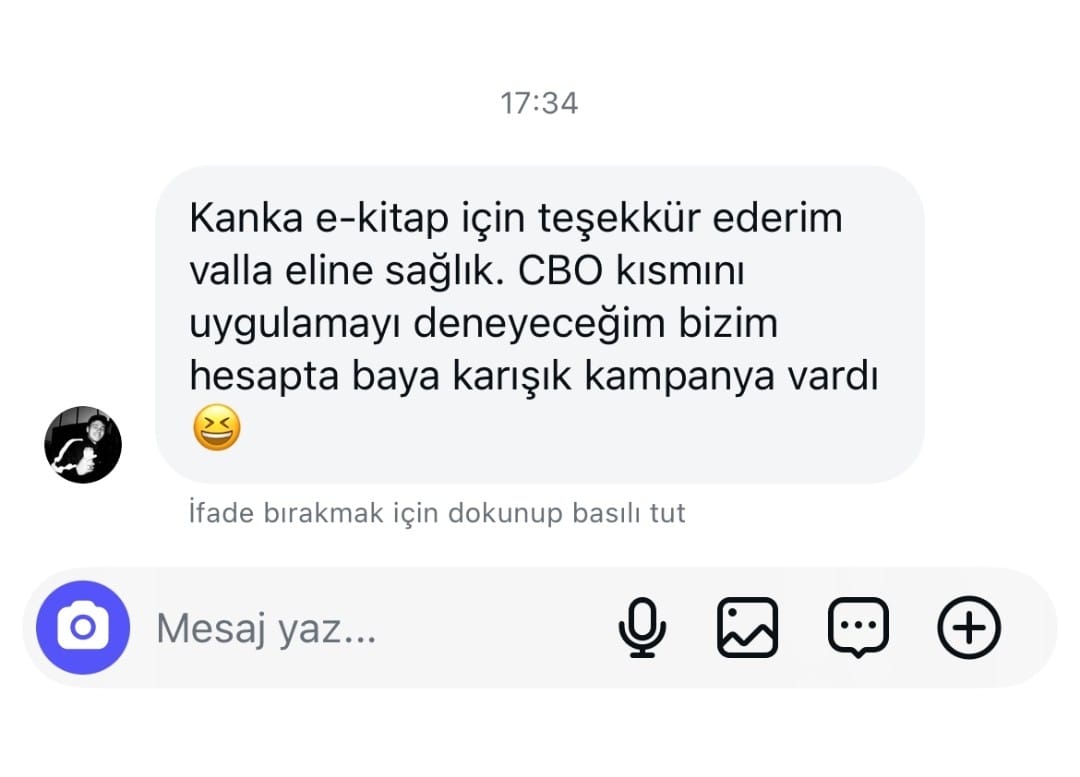The image size is (1080, 777).
Task: Open the sticker and GIF options
Action: (x=858, y=628)
